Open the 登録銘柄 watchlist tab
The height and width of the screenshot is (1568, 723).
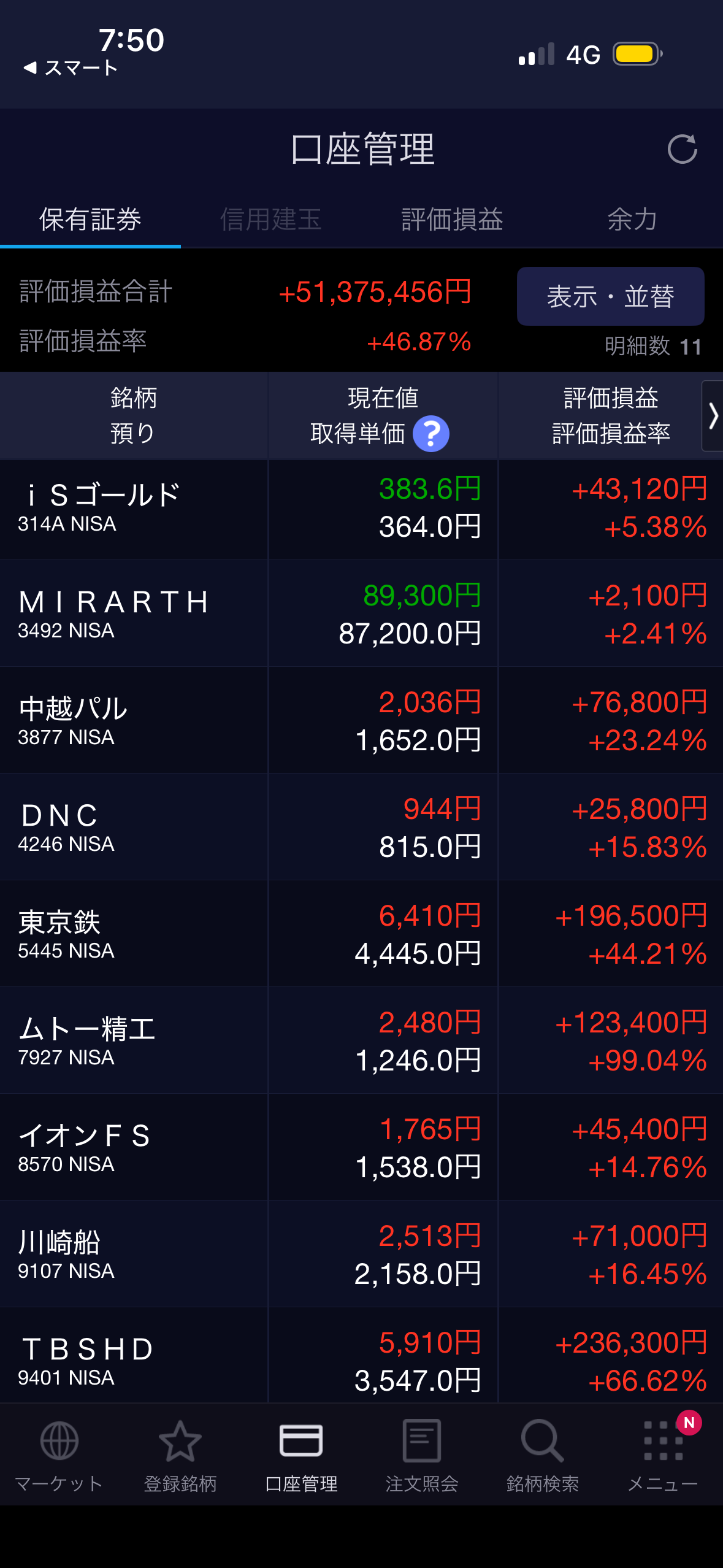[x=180, y=1455]
